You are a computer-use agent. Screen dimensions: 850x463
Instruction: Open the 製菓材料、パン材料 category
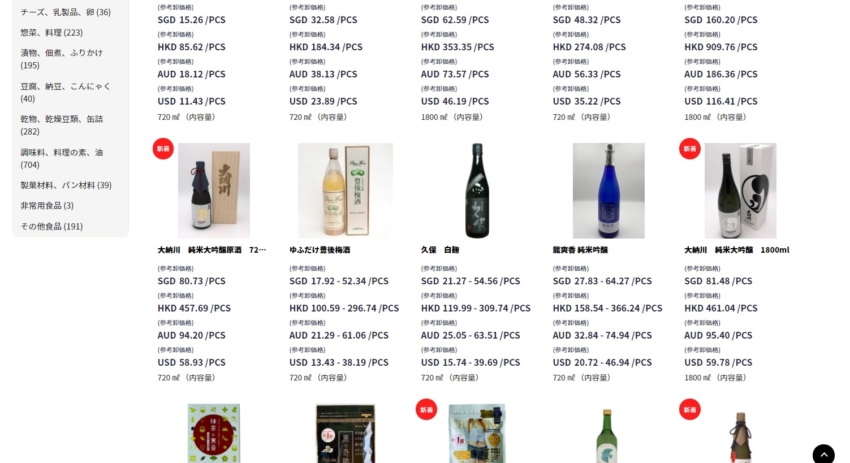pos(65,185)
